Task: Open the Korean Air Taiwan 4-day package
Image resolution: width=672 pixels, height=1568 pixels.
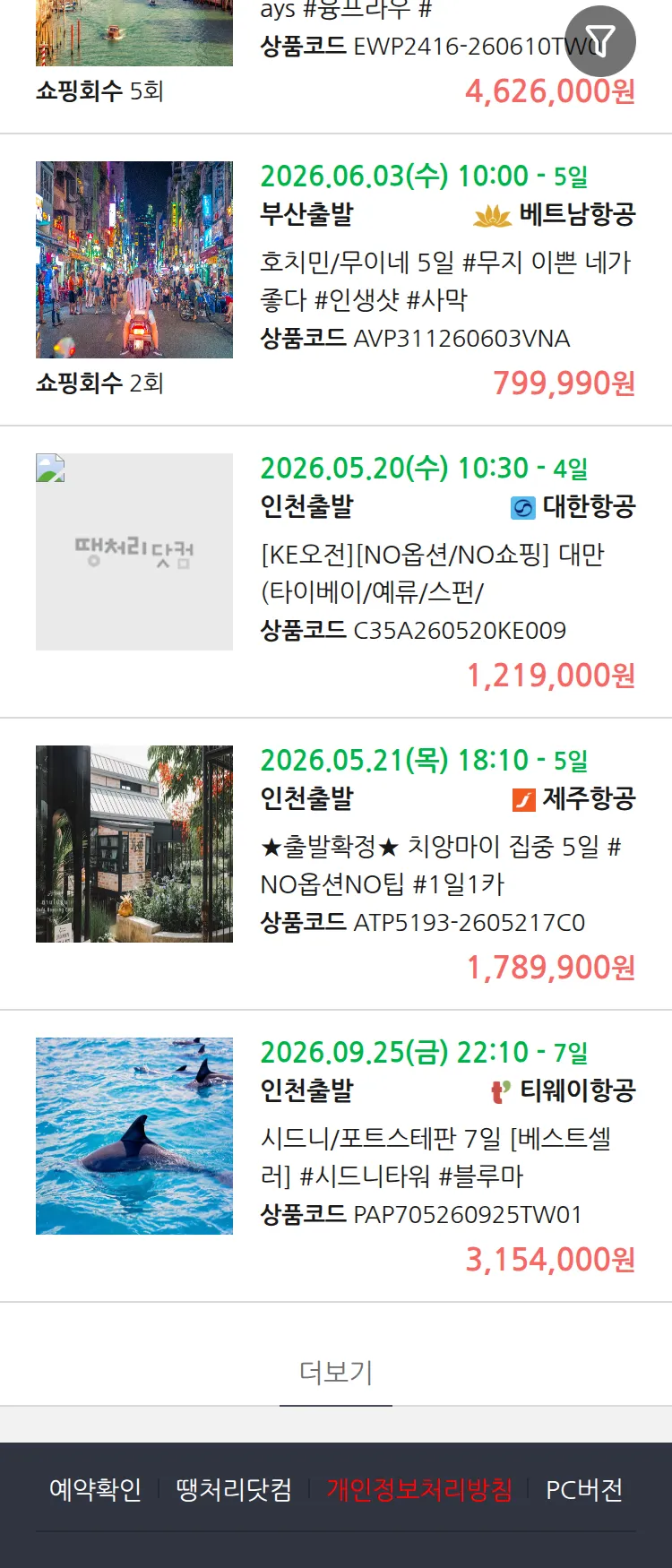Action: pos(336,572)
